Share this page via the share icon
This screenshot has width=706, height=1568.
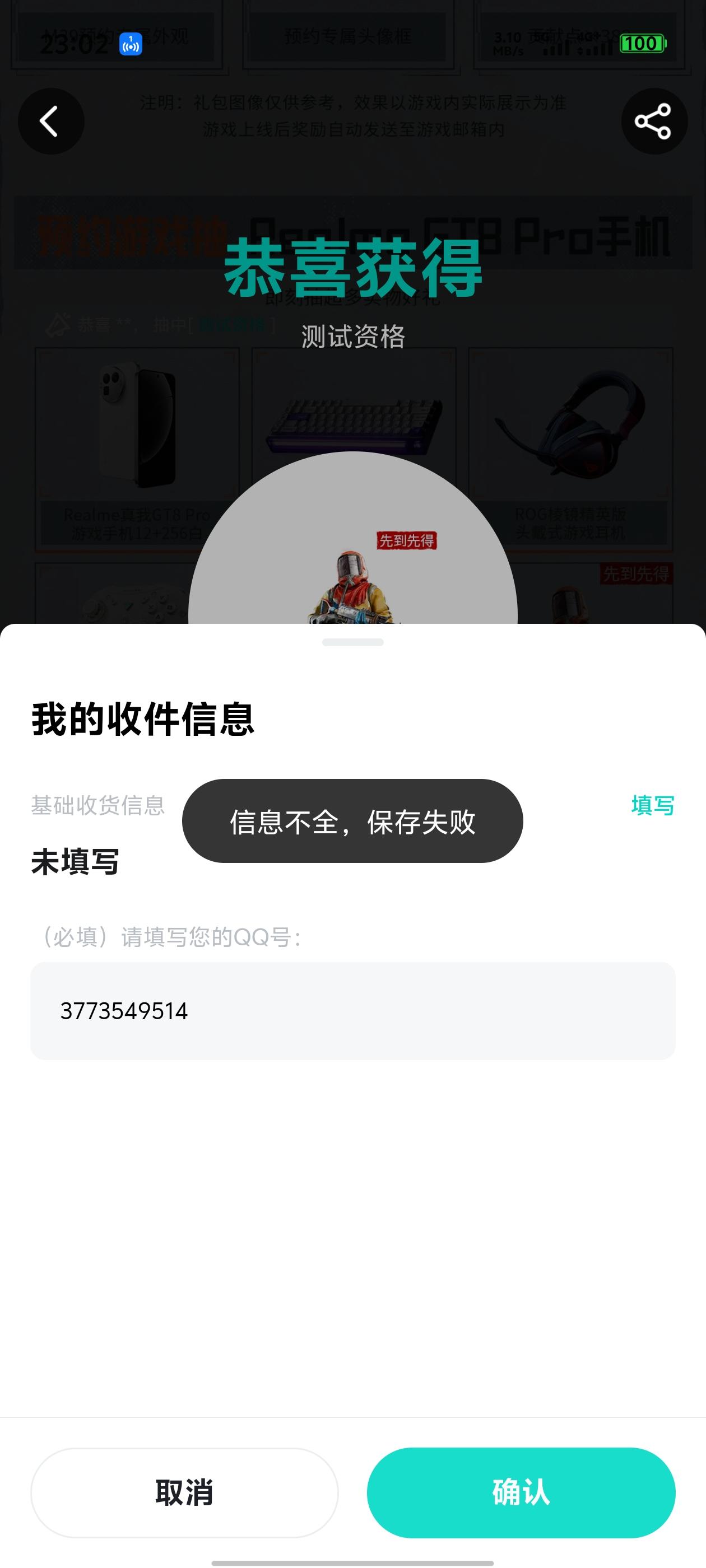tap(654, 121)
